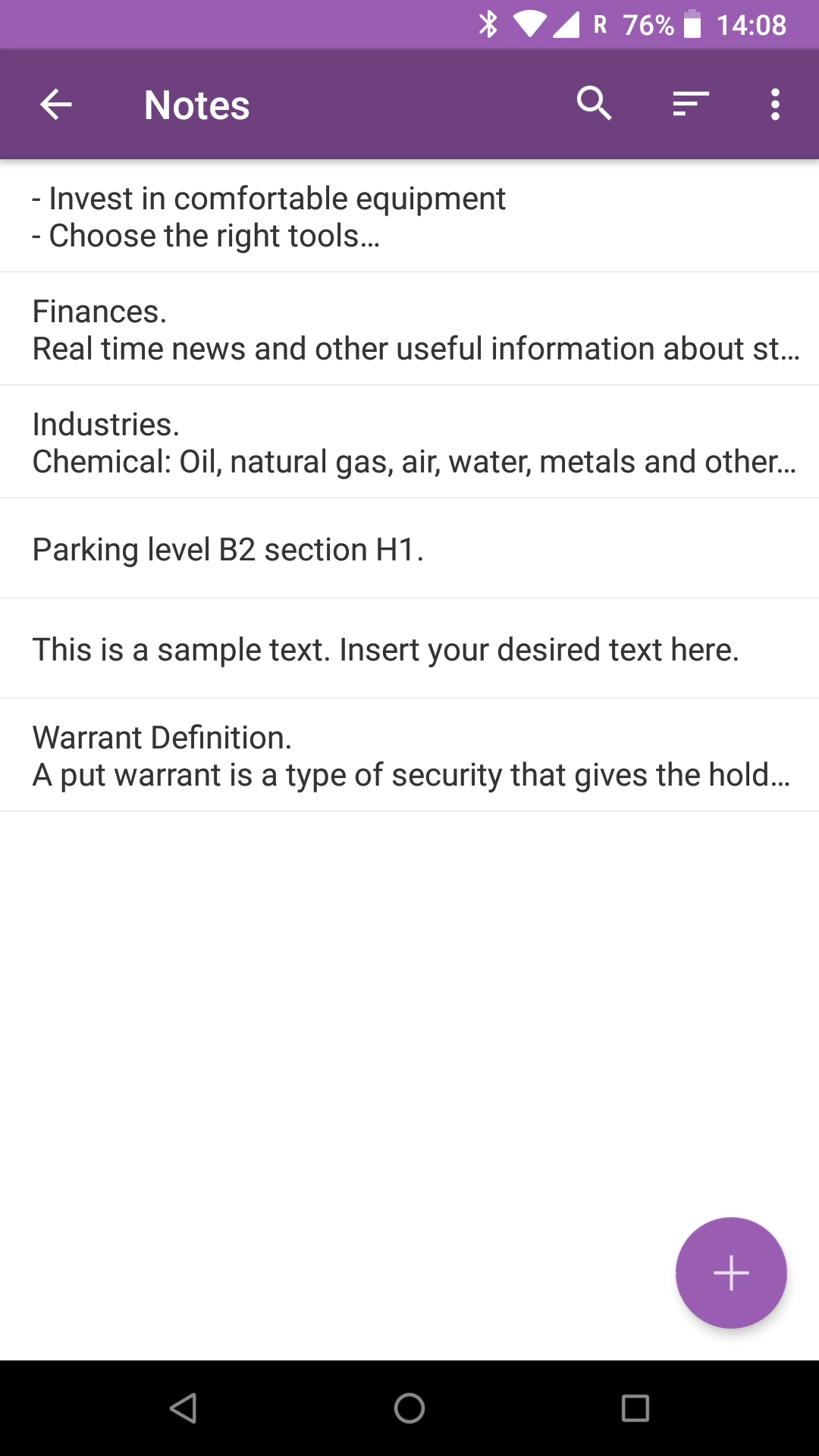Open the search icon in Notes
819x1456 pixels.
coord(595,104)
